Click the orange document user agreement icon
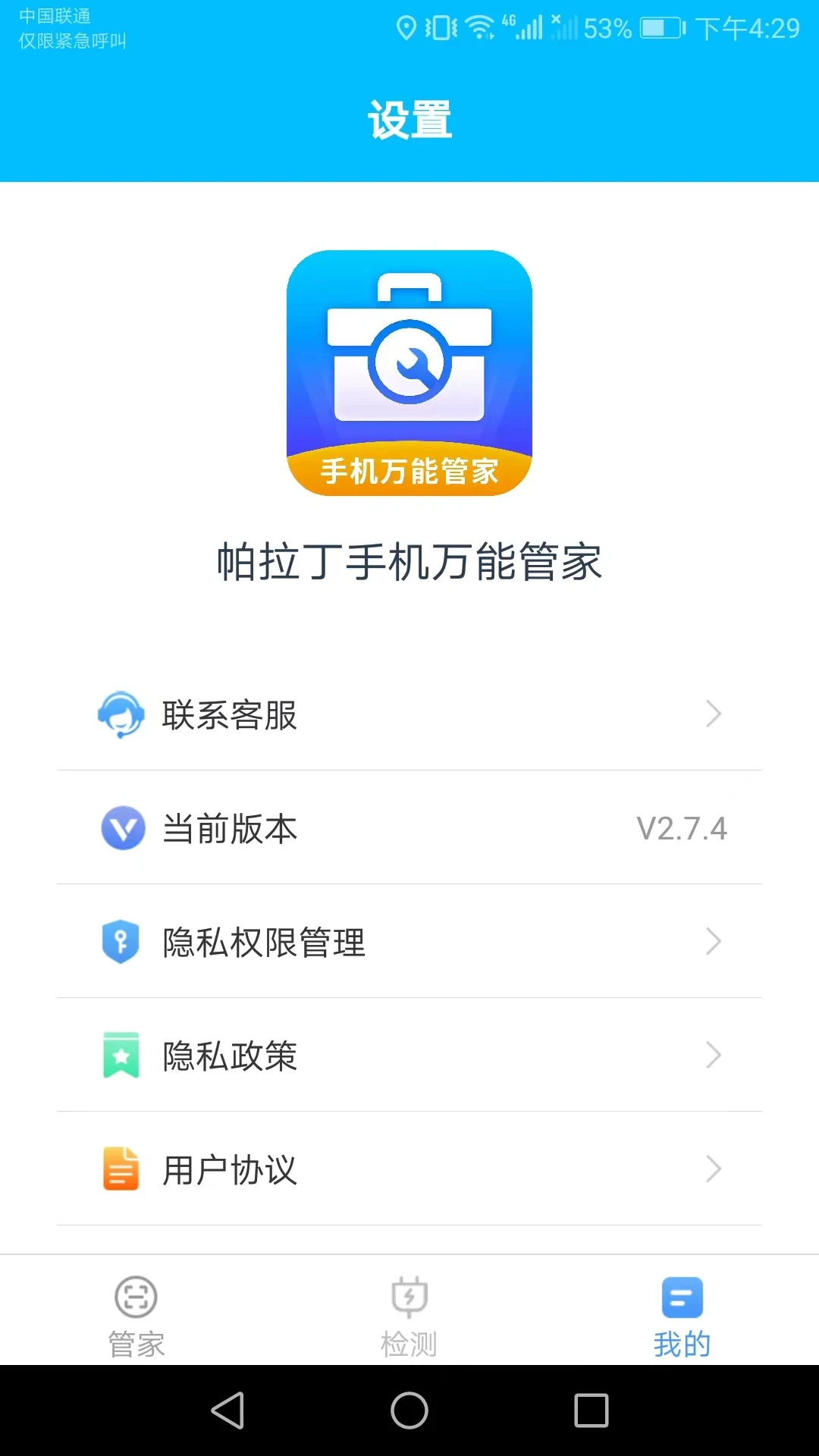The image size is (819, 1456). [x=120, y=1169]
